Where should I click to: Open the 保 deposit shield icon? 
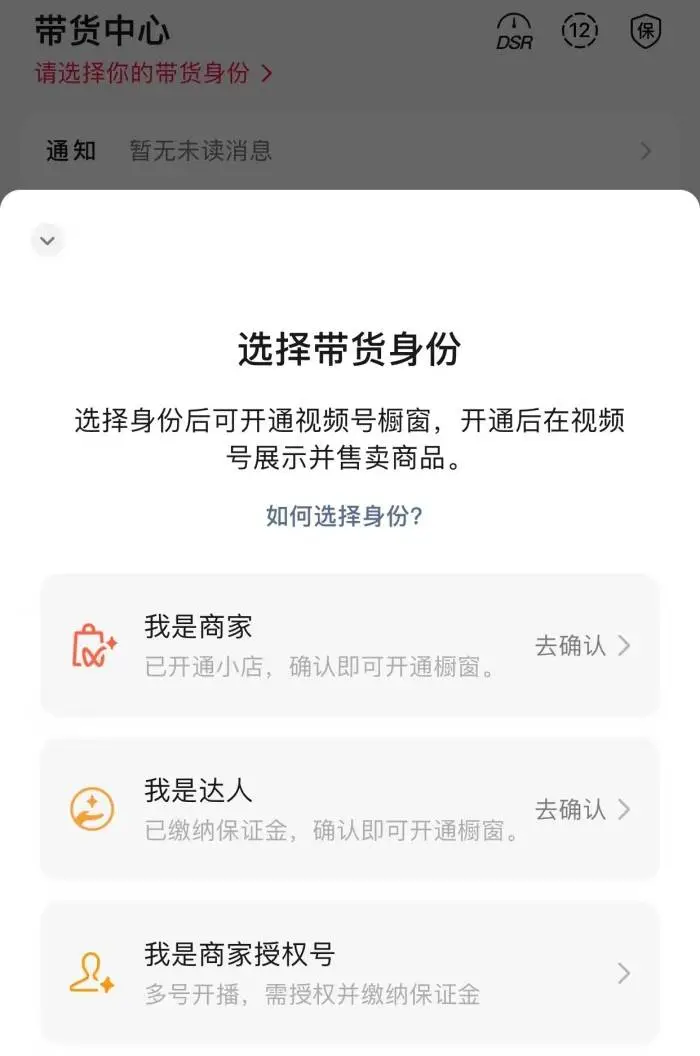pyautogui.click(x=645, y=32)
